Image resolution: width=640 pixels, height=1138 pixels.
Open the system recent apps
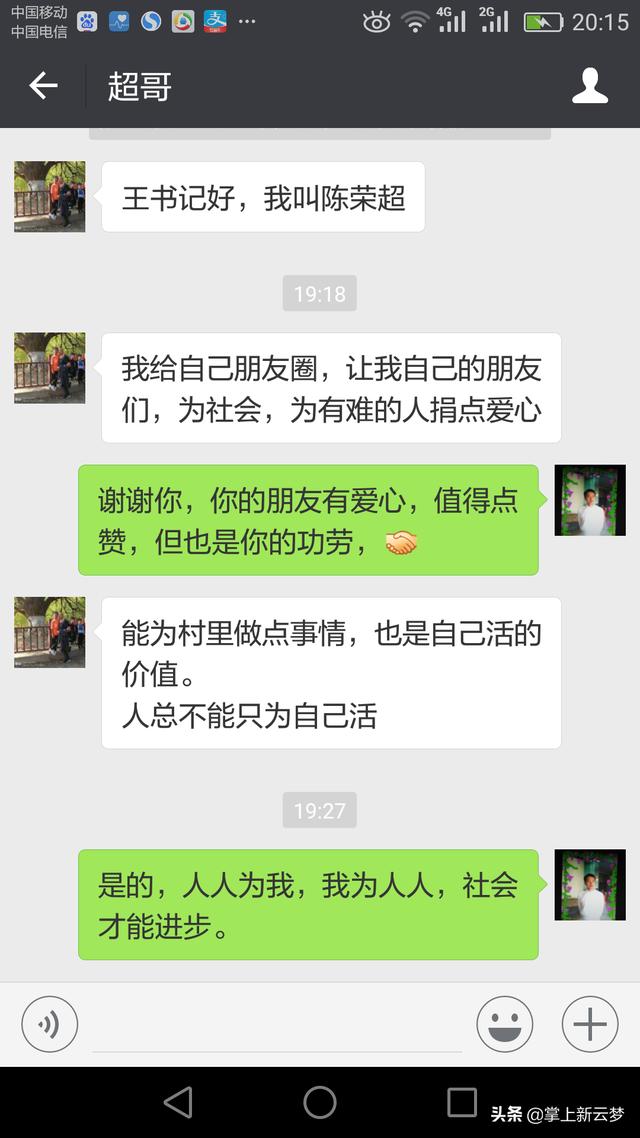click(x=461, y=1102)
